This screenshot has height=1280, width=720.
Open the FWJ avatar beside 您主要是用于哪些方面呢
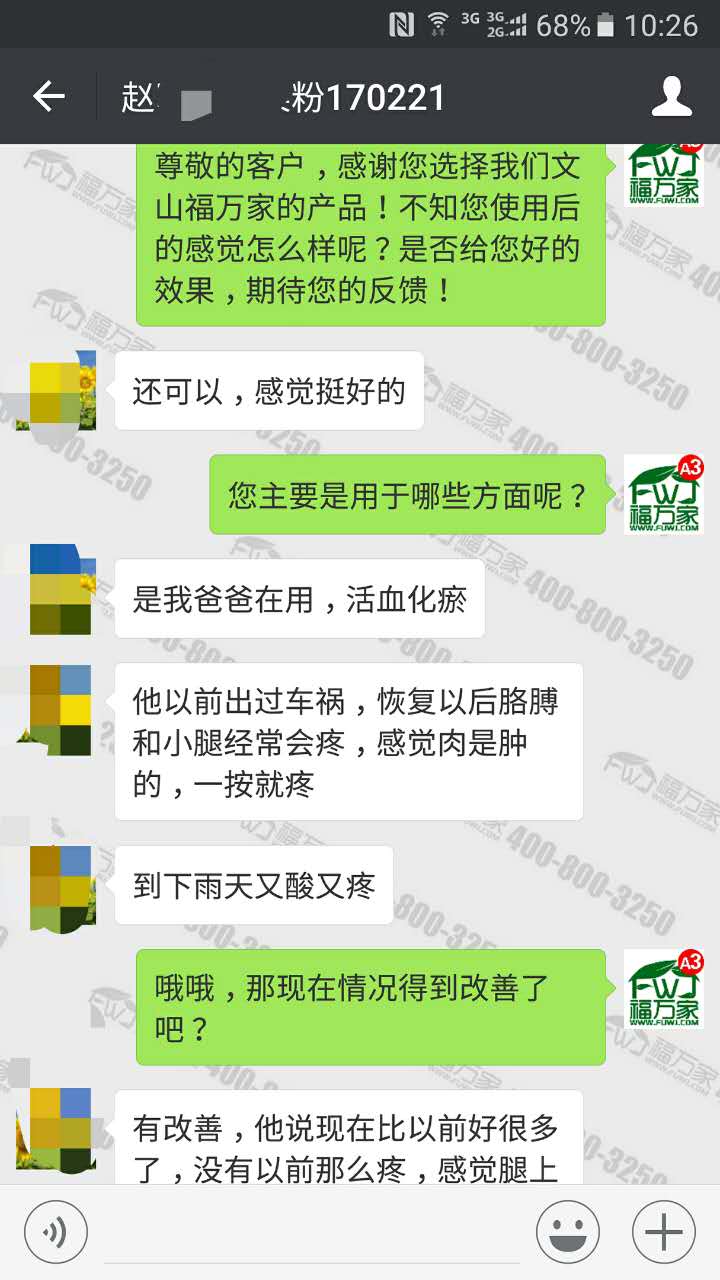point(664,494)
